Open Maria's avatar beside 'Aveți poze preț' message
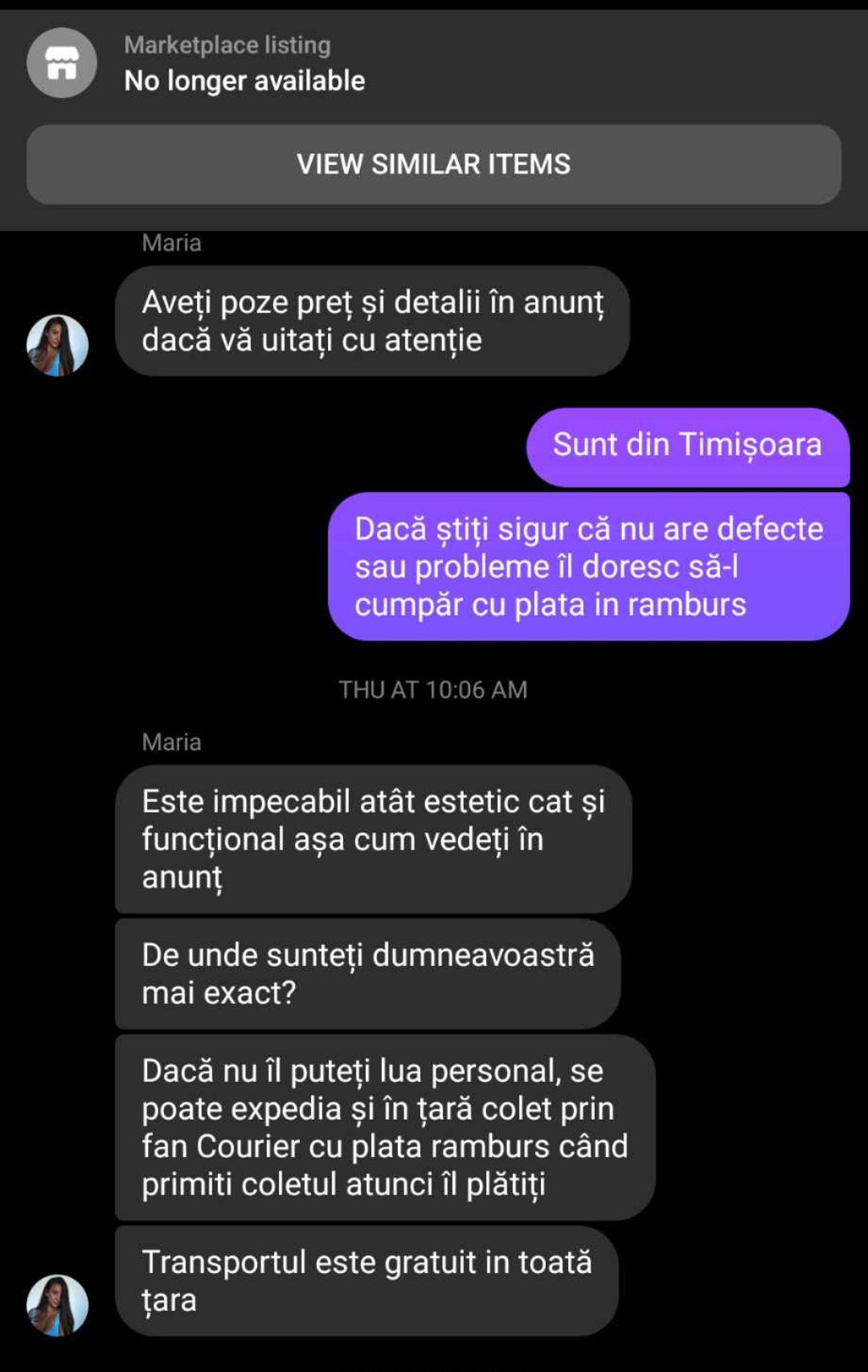This screenshot has height=1372, width=868. tap(57, 345)
